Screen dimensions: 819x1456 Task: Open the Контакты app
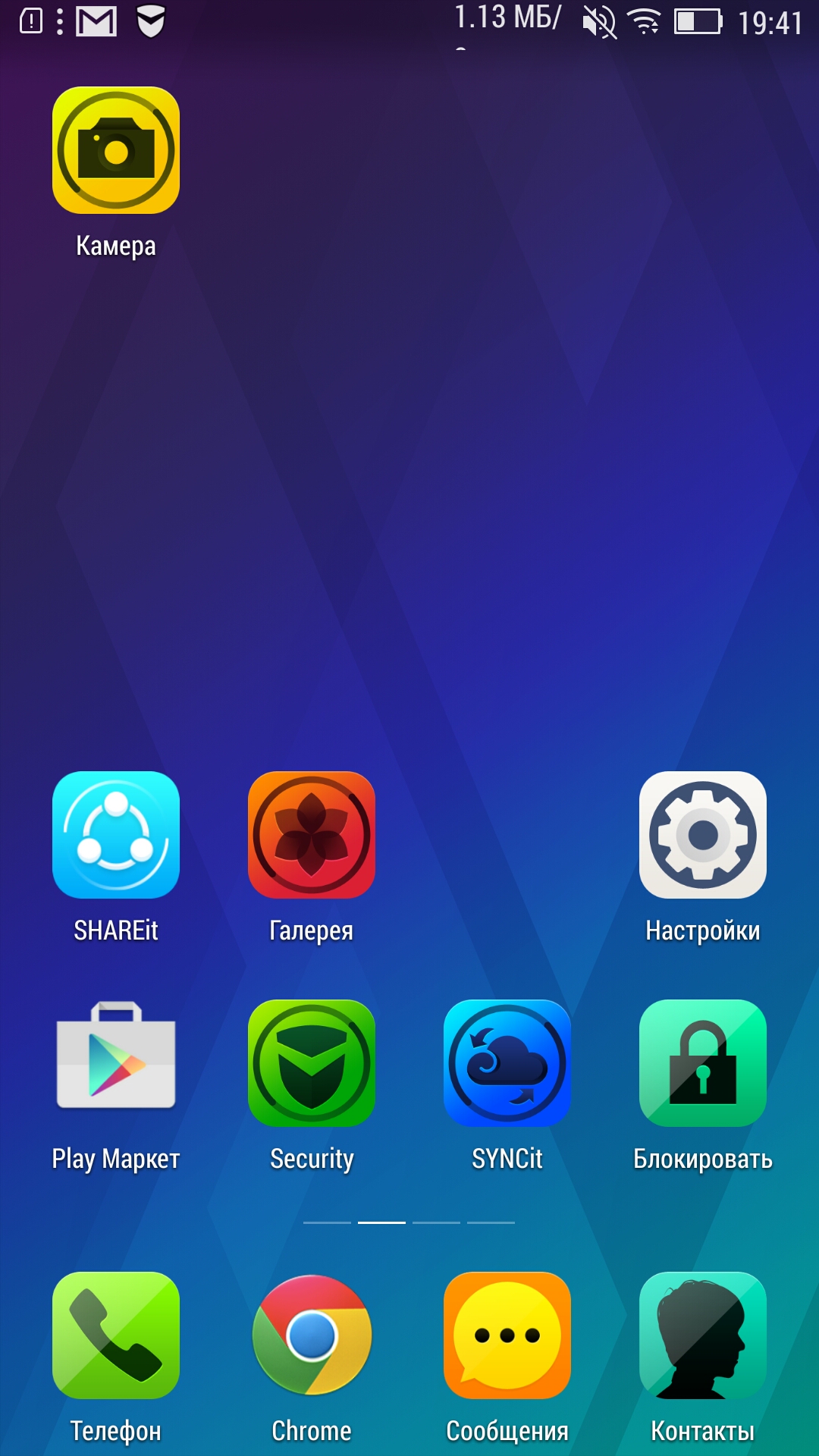pyautogui.click(x=703, y=1335)
